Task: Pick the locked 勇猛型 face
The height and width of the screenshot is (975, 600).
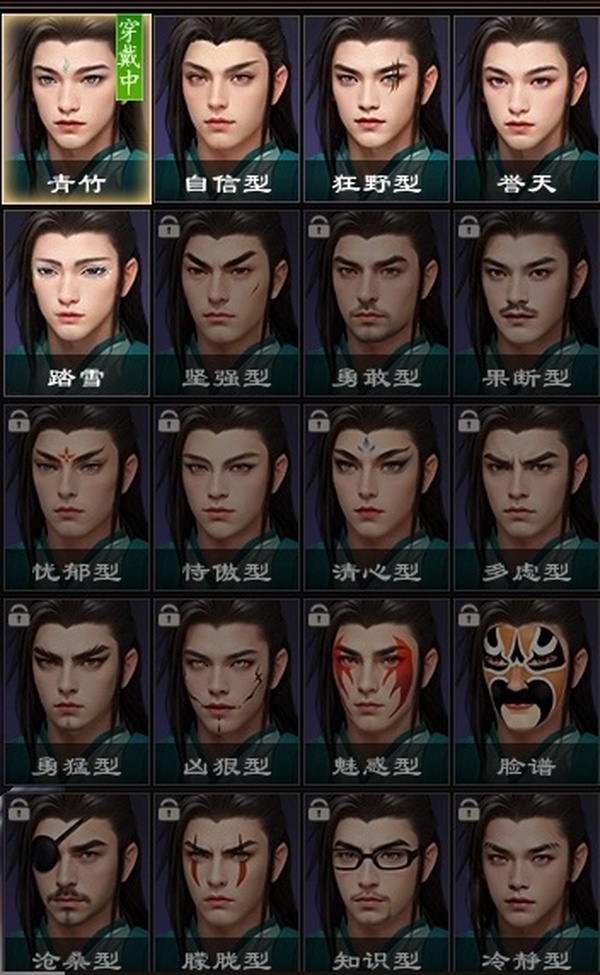Action: [76, 690]
